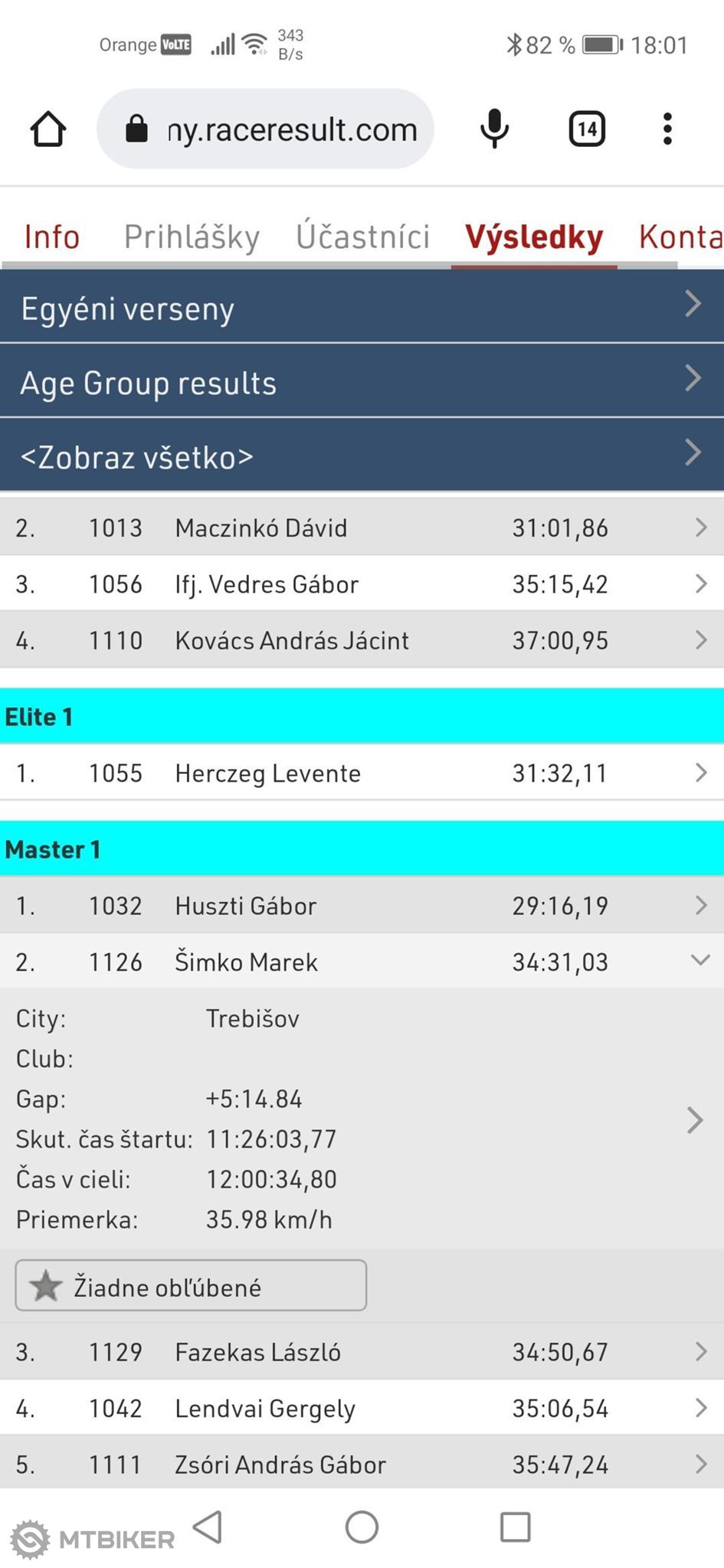Expand Herczeg Levente's result details

point(362,773)
